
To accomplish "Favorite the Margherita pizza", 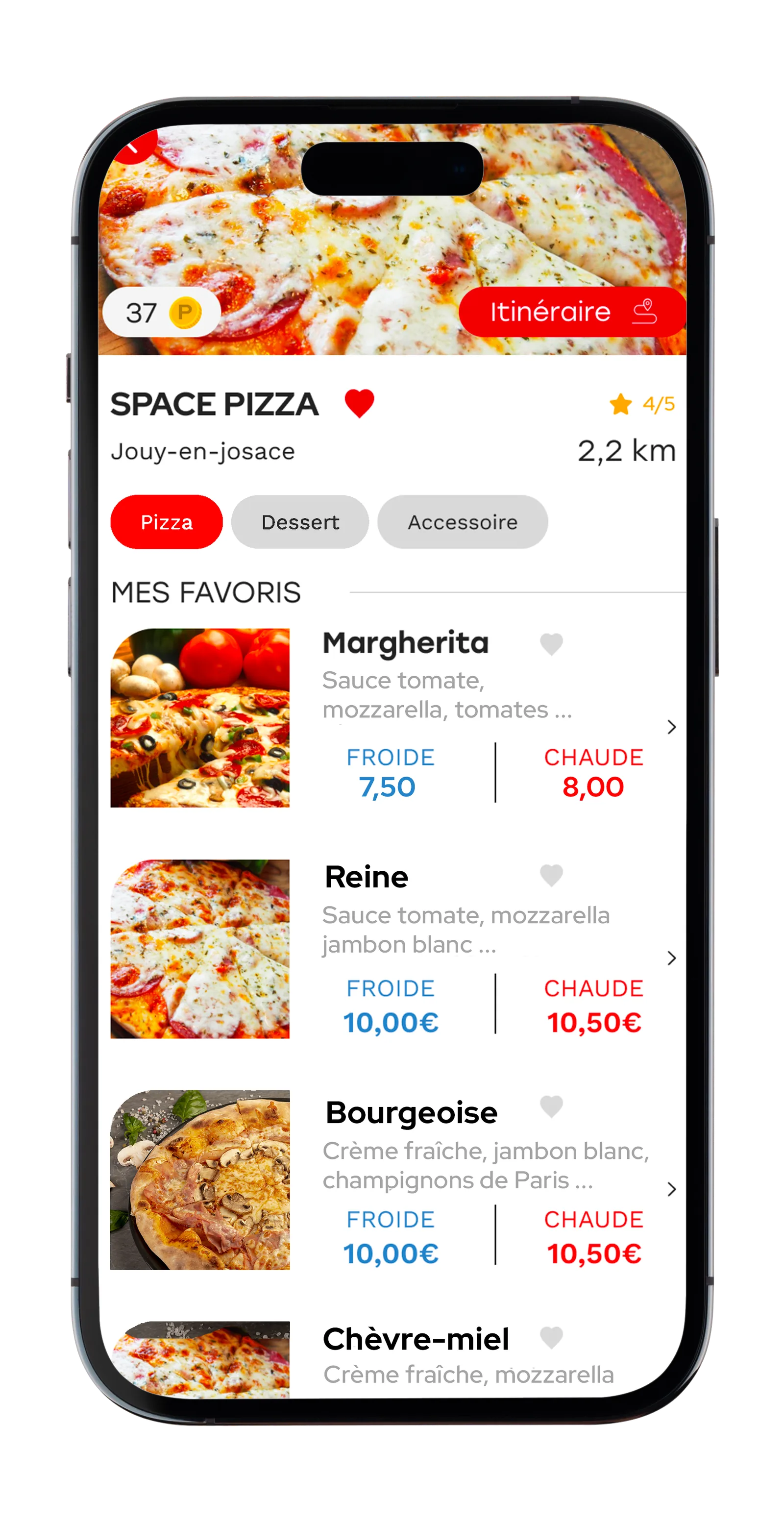I will click(x=551, y=644).
